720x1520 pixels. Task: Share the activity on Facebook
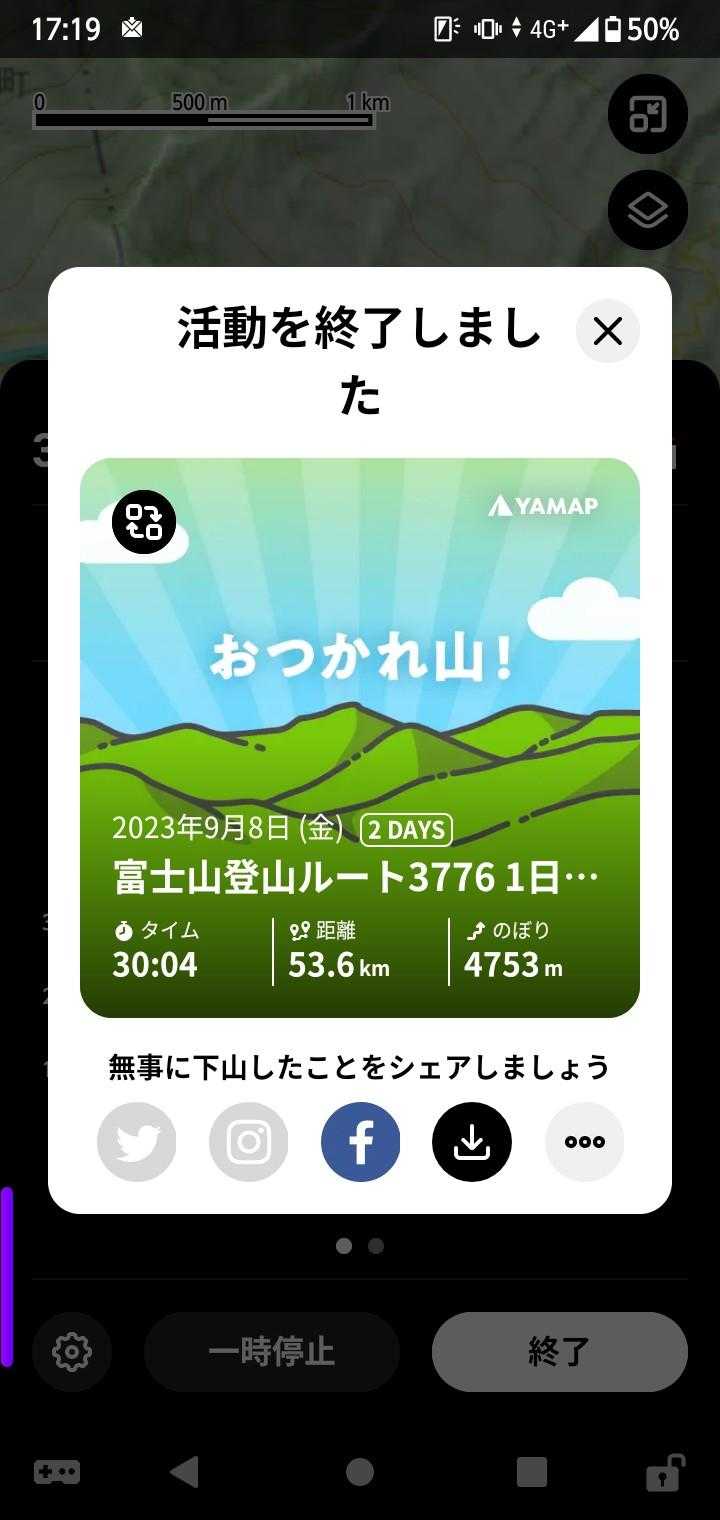361,1143
